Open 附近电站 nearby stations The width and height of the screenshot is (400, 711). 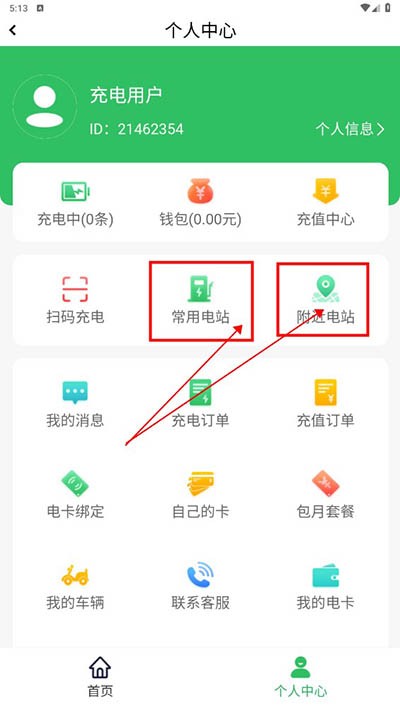click(x=325, y=300)
